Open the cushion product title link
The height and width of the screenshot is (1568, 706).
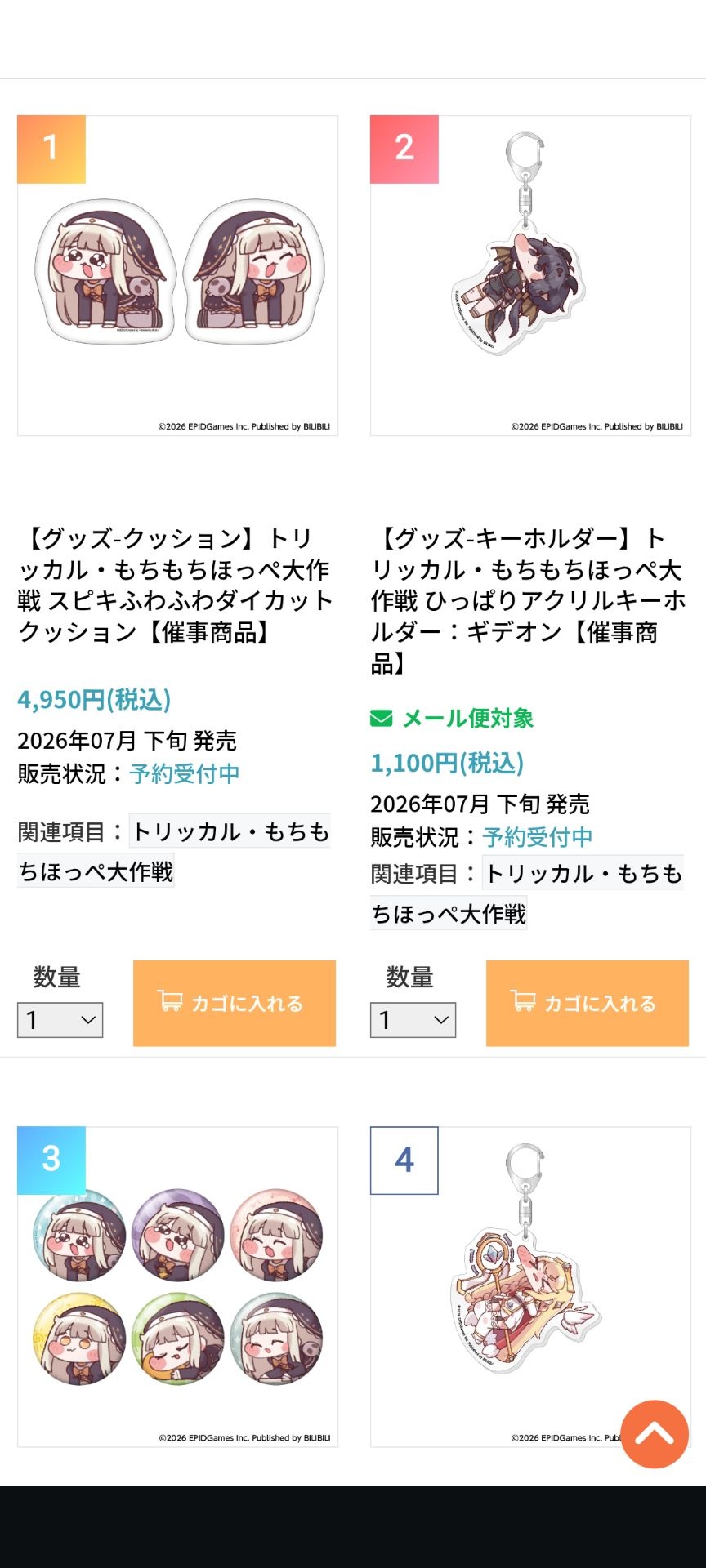(x=176, y=585)
